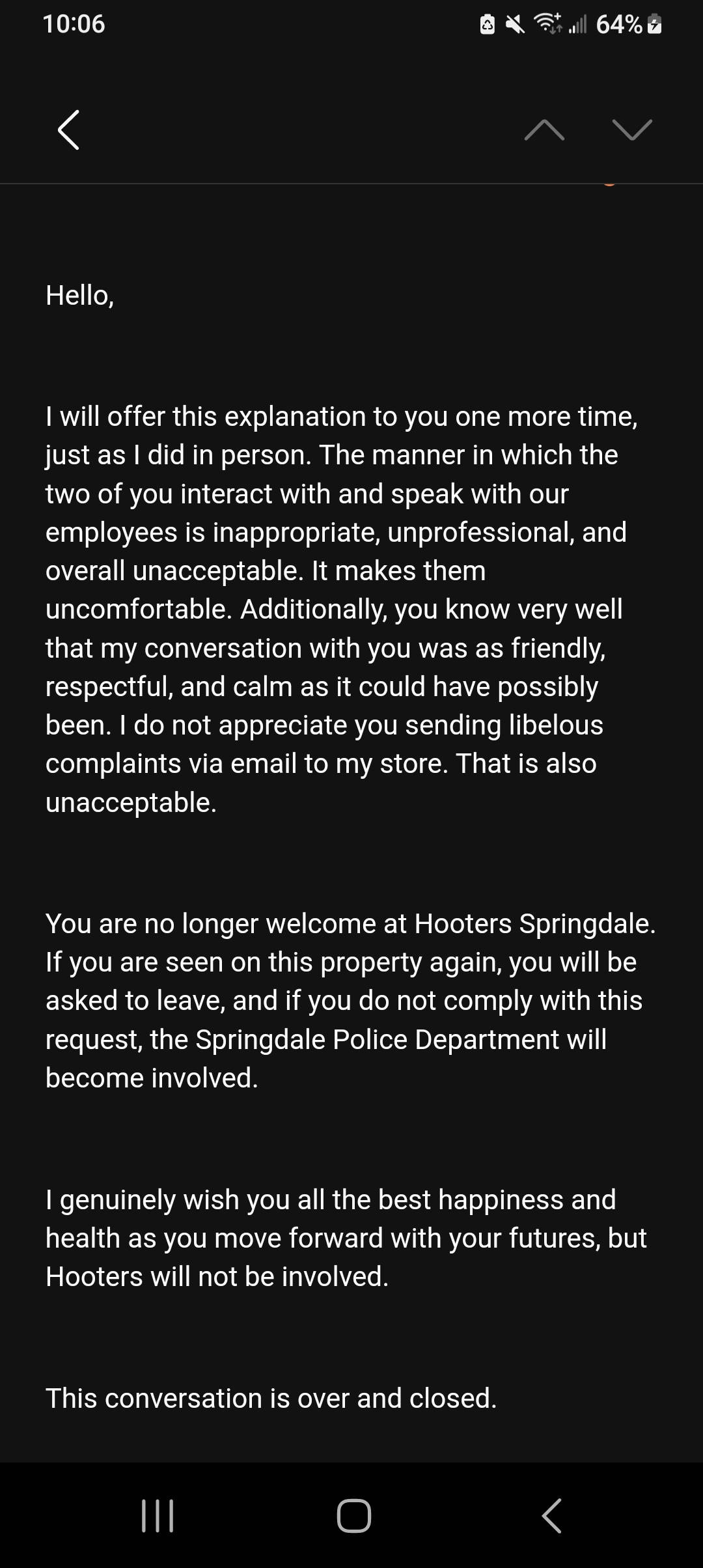The height and width of the screenshot is (1568, 703).
Task: Tap the closing line This conversation is over
Action: coord(270,1397)
